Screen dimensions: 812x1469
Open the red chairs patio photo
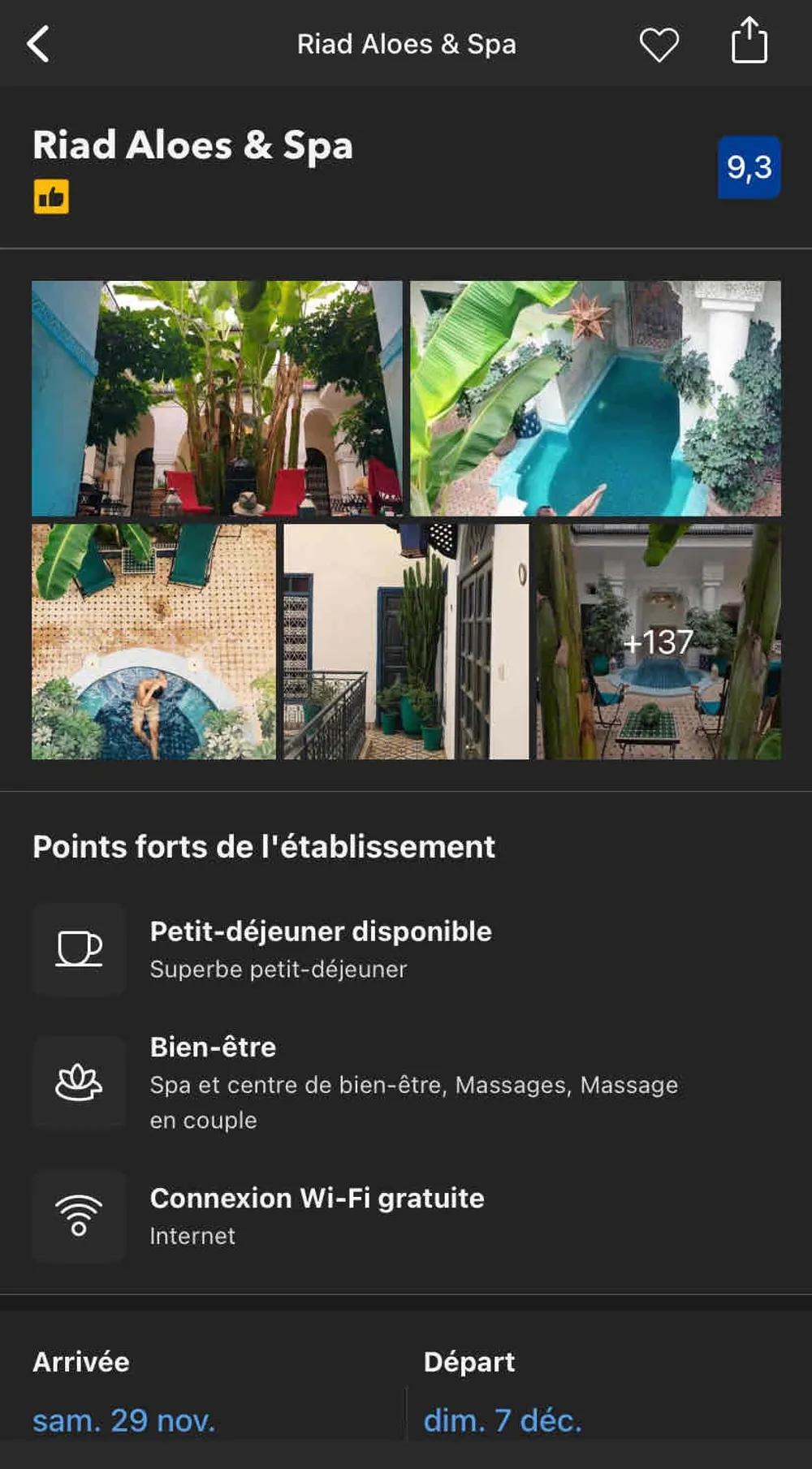coord(215,397)
